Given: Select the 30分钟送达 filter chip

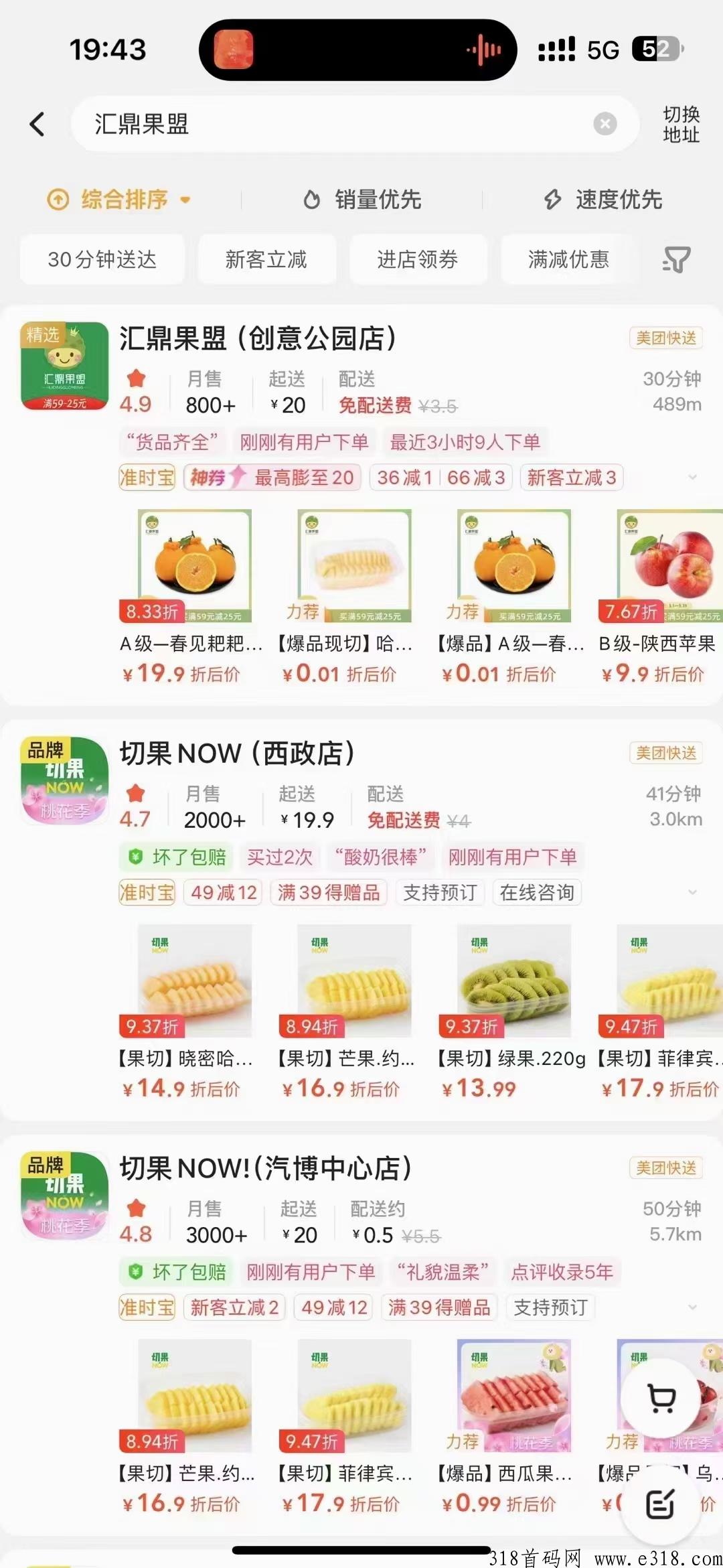Looking at the screenshot, I should [x=102, y=259].
